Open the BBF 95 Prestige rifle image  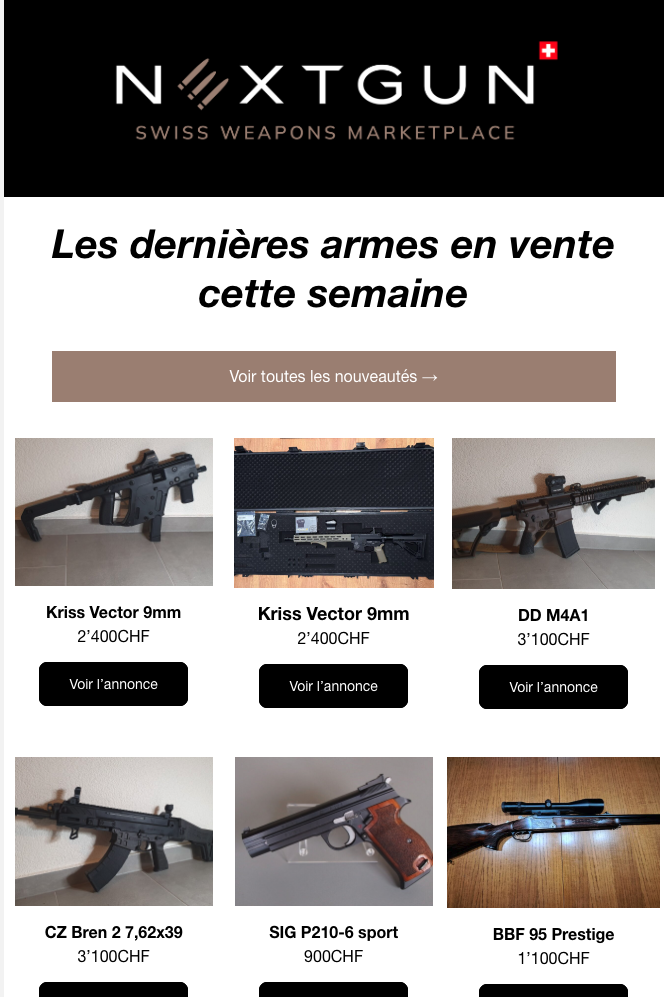tap(553, 832)
